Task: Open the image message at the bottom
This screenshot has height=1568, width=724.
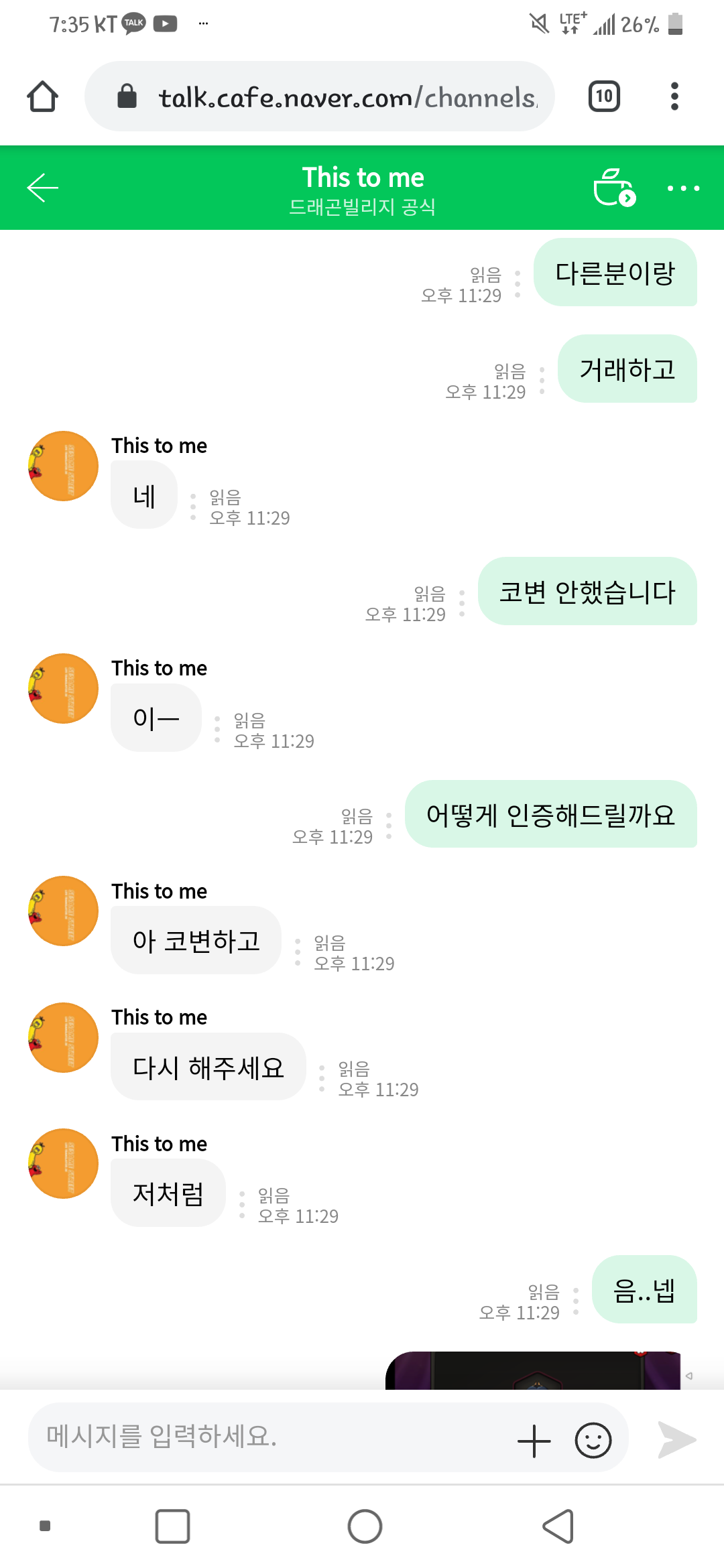Action: click(533, 1370)
